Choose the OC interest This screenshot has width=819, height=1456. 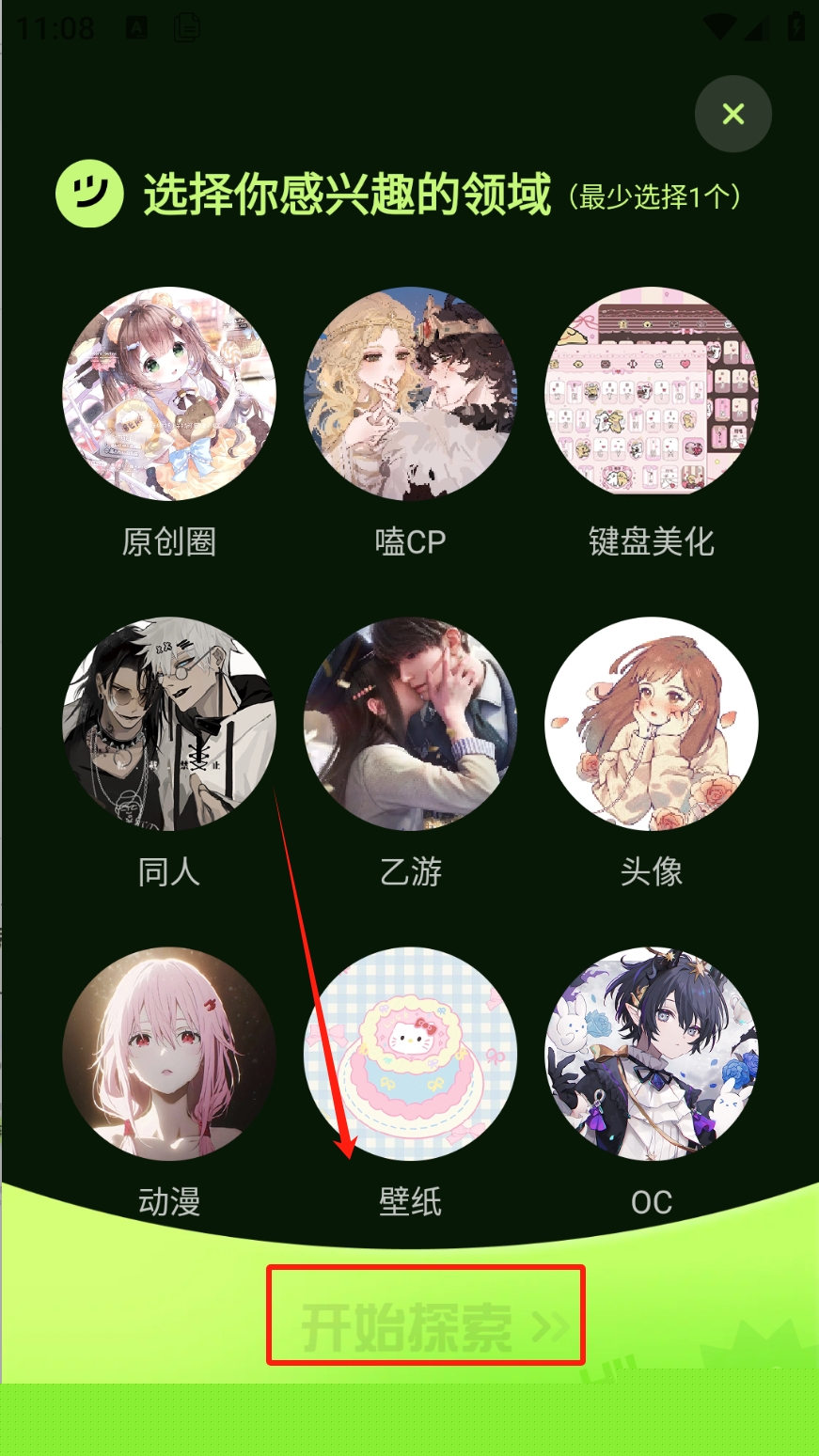[651, 1053]
